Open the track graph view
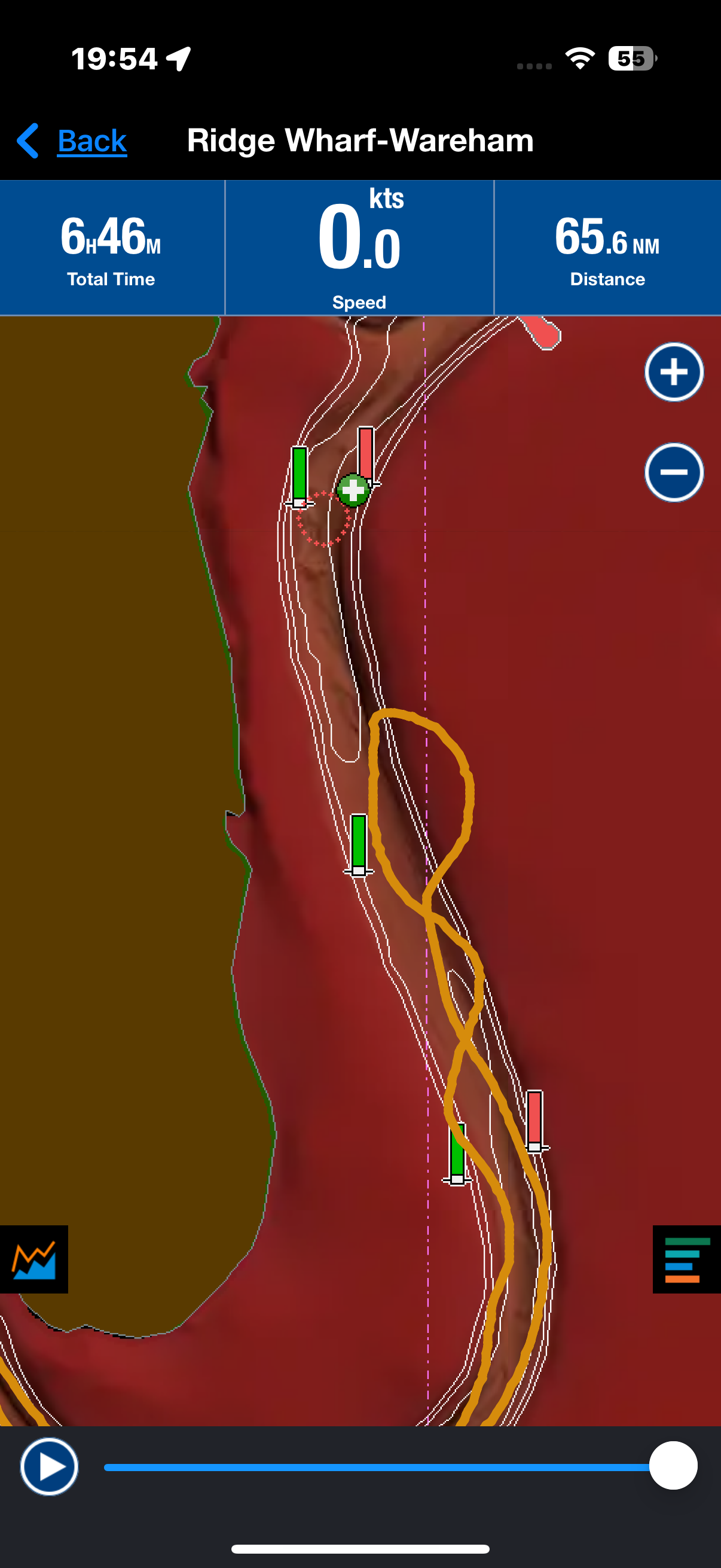Viewport: 721px width, 1568px height. click(x=34, y=1259)
